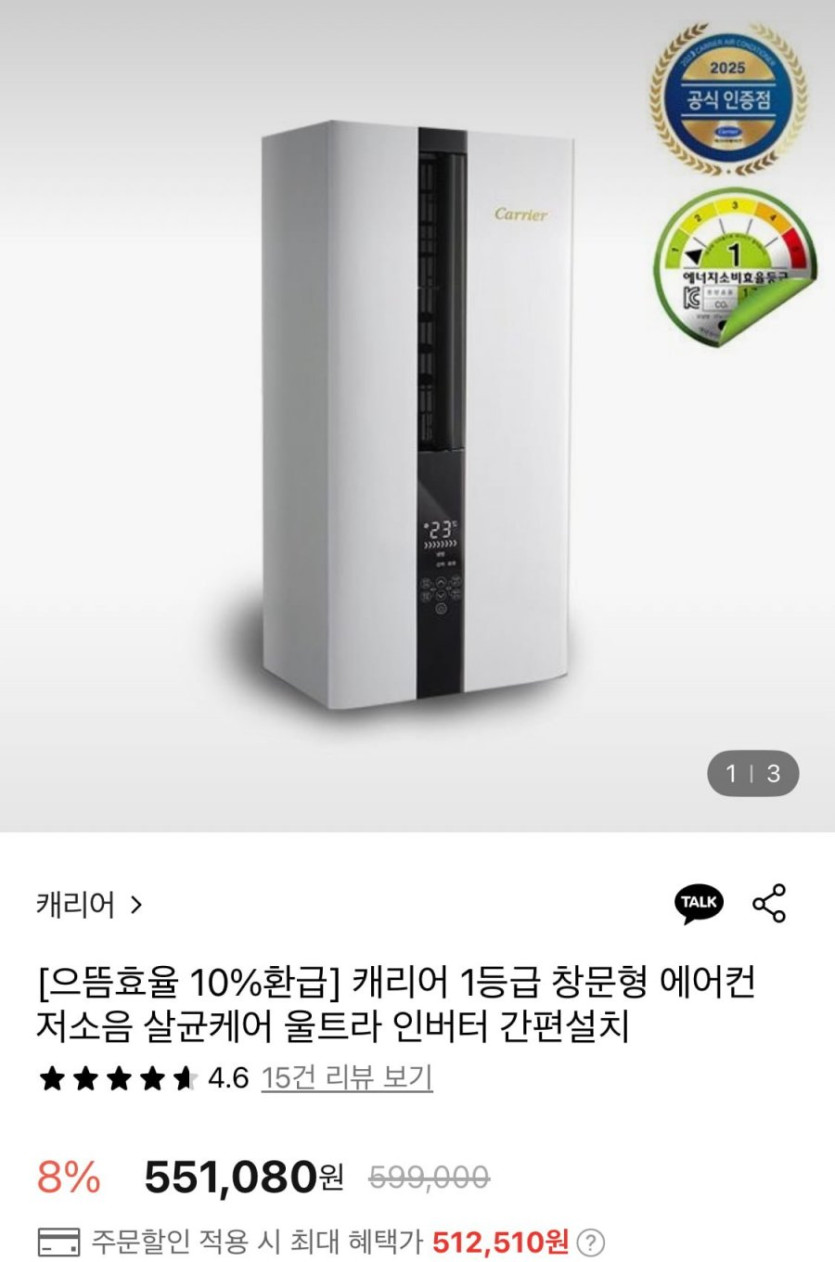Share this product
Viewport: 835px width, 1262px height.
click(769, 904)
